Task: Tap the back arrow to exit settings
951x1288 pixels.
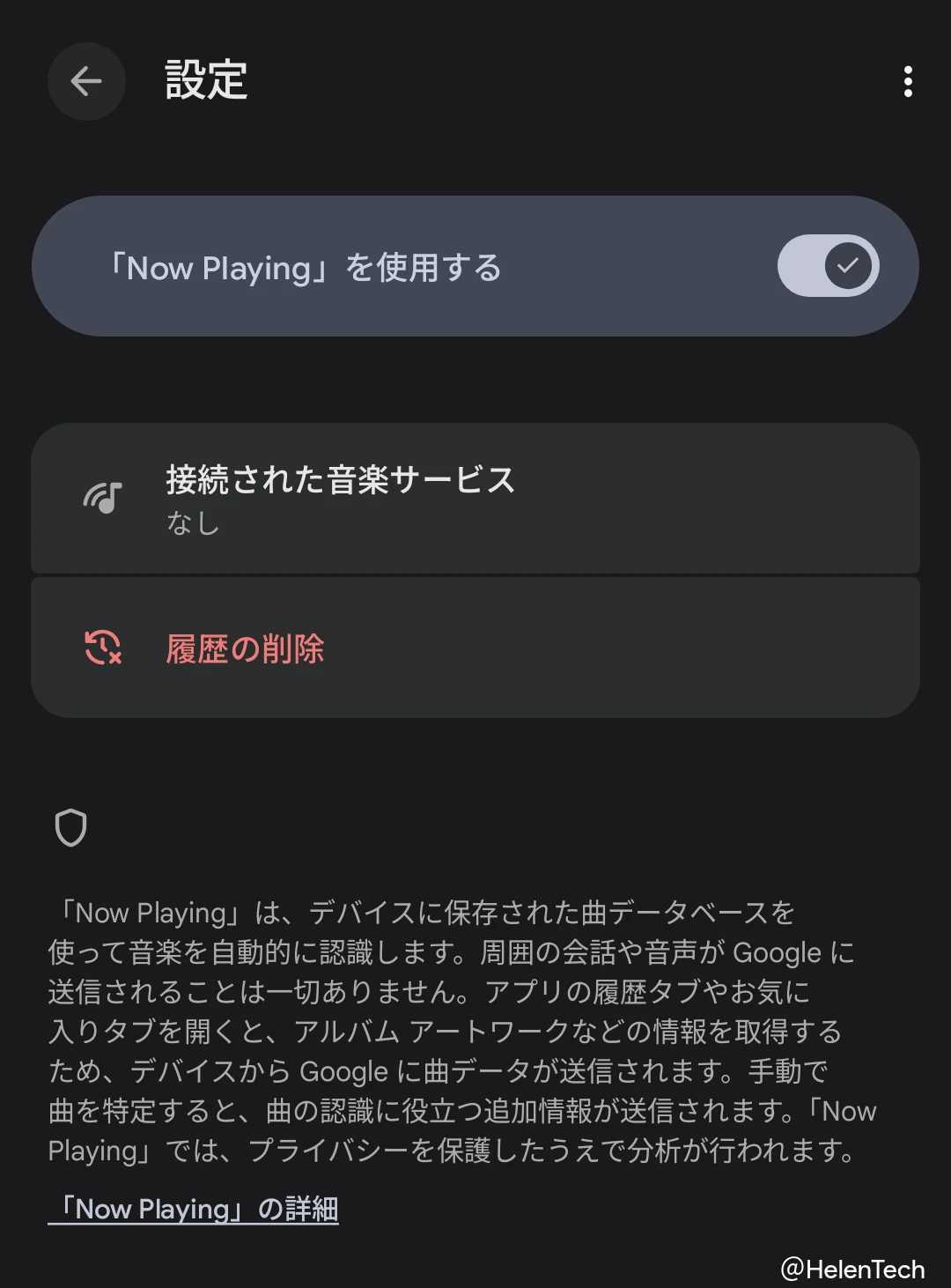Action: pos(85,82)
